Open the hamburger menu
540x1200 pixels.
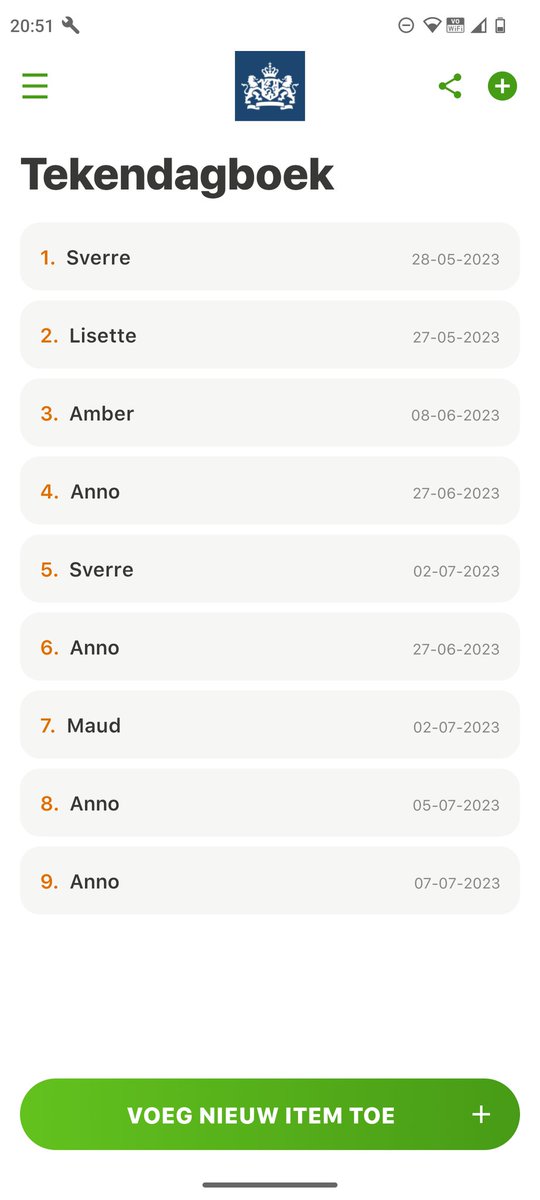[x=35, y=86]
